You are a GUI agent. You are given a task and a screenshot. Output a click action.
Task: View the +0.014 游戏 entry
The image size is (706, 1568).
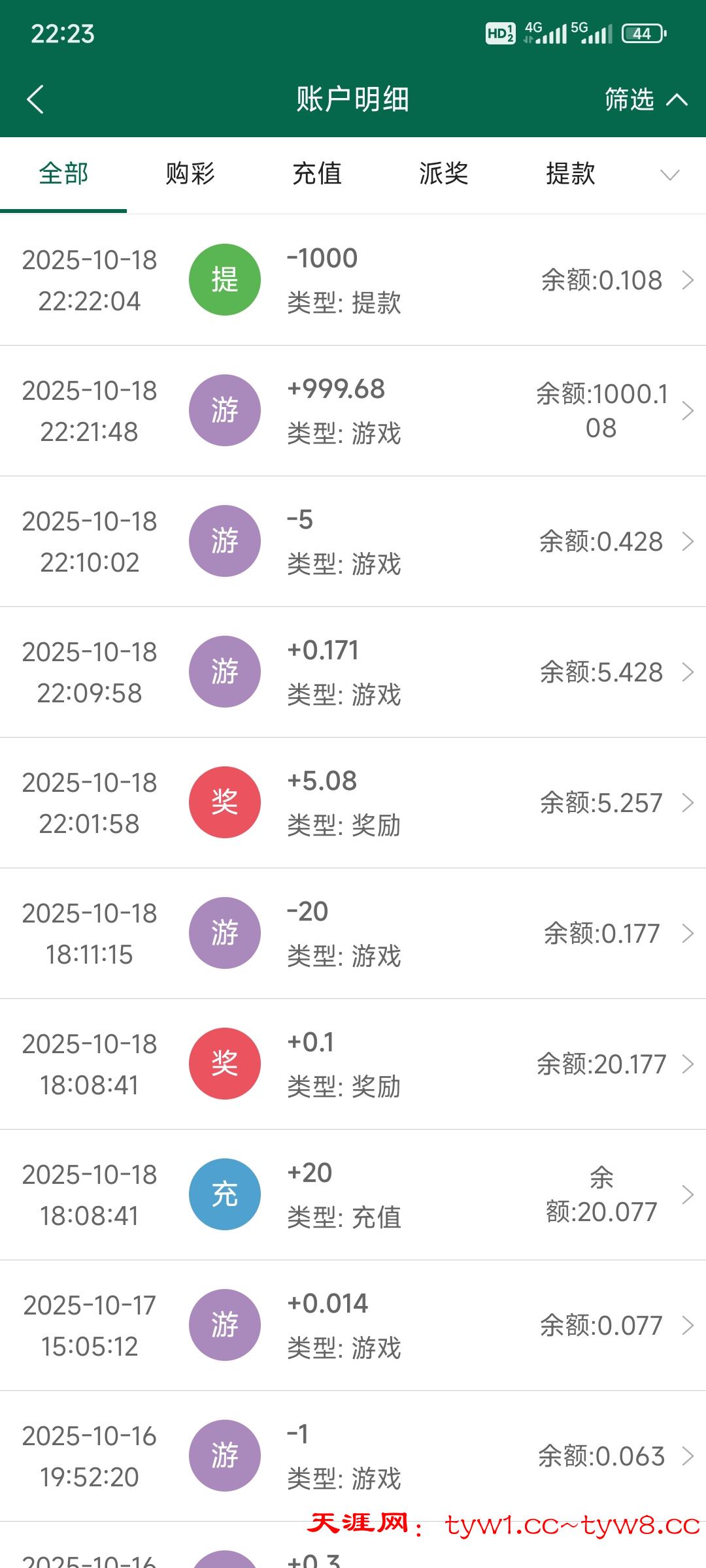point(353,1325)
